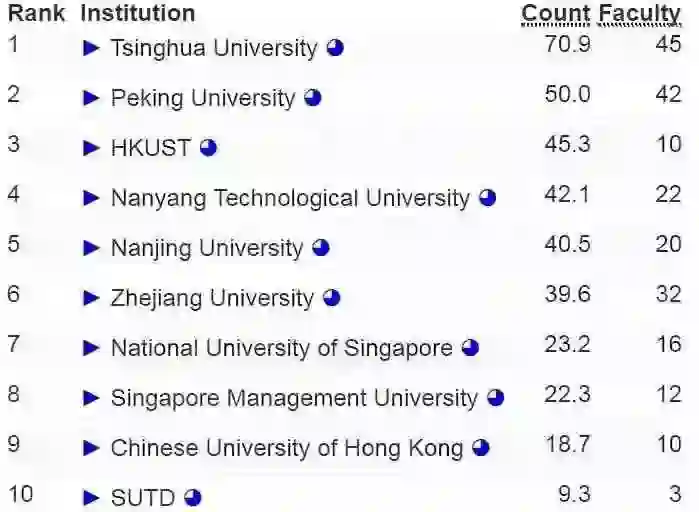
Task: Open National University of Singapore's pie chart
Action: (470, 348)
